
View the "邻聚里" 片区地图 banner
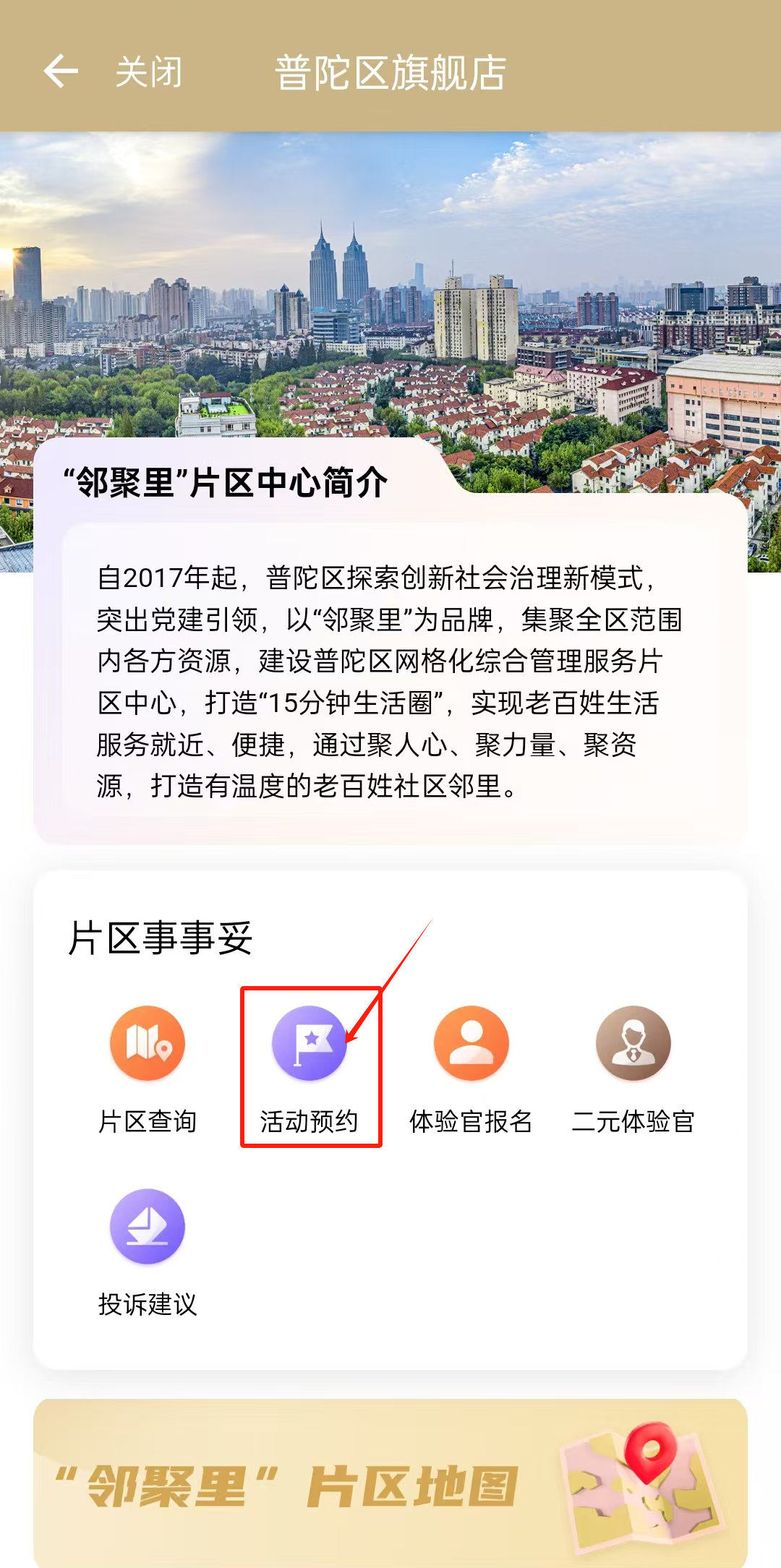click(x=390, y=1483)
